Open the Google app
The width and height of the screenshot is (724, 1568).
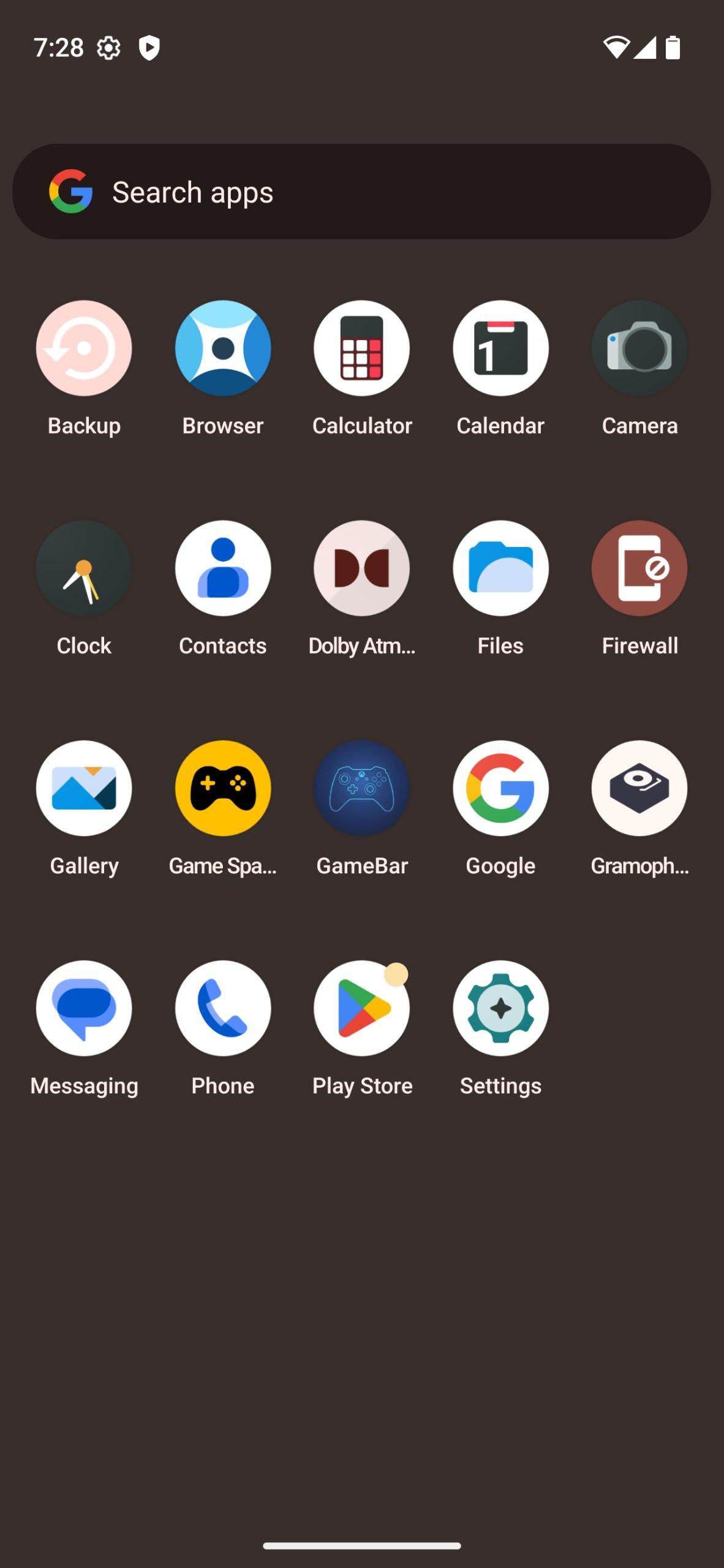pos(500,788)
